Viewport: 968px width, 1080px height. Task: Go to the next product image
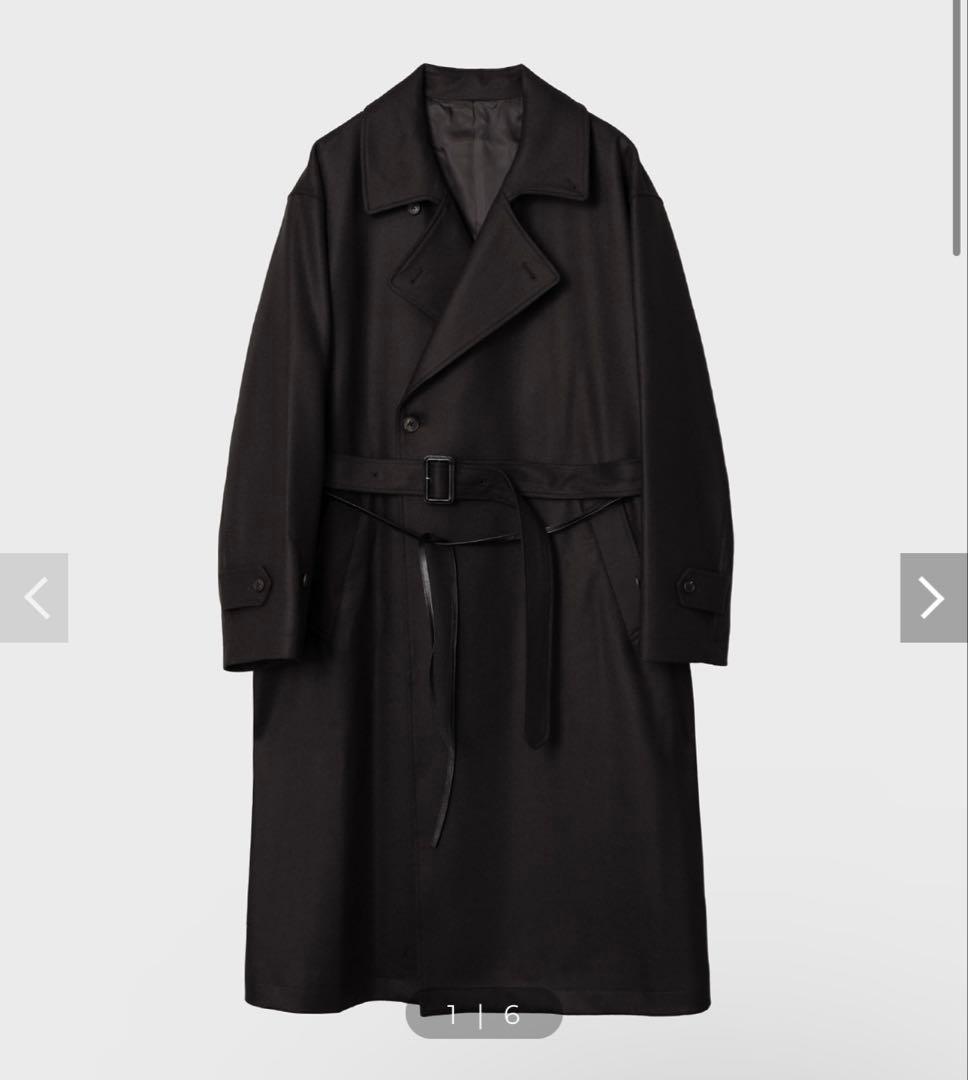point(933,598)
